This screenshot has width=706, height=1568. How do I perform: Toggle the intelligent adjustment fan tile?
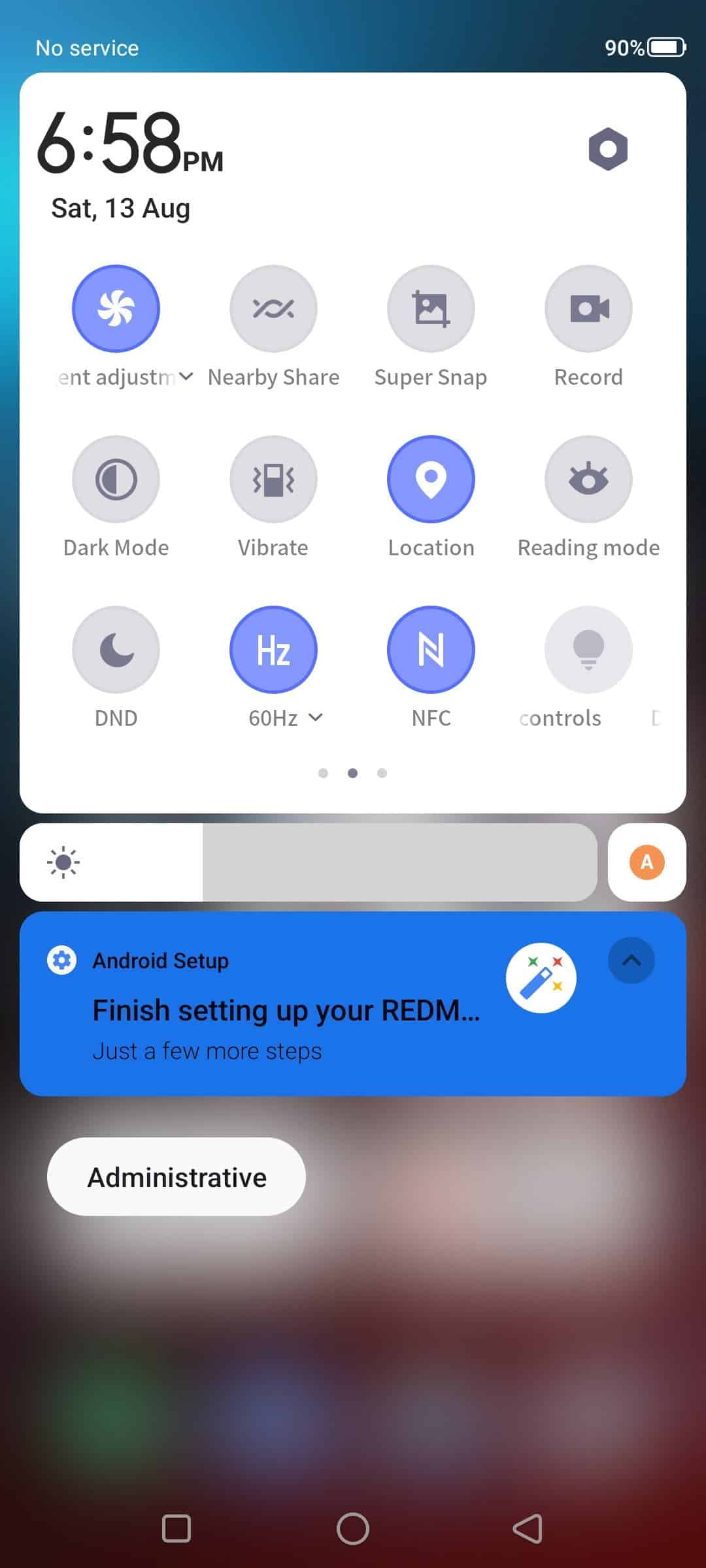click(x=116, y=308)
